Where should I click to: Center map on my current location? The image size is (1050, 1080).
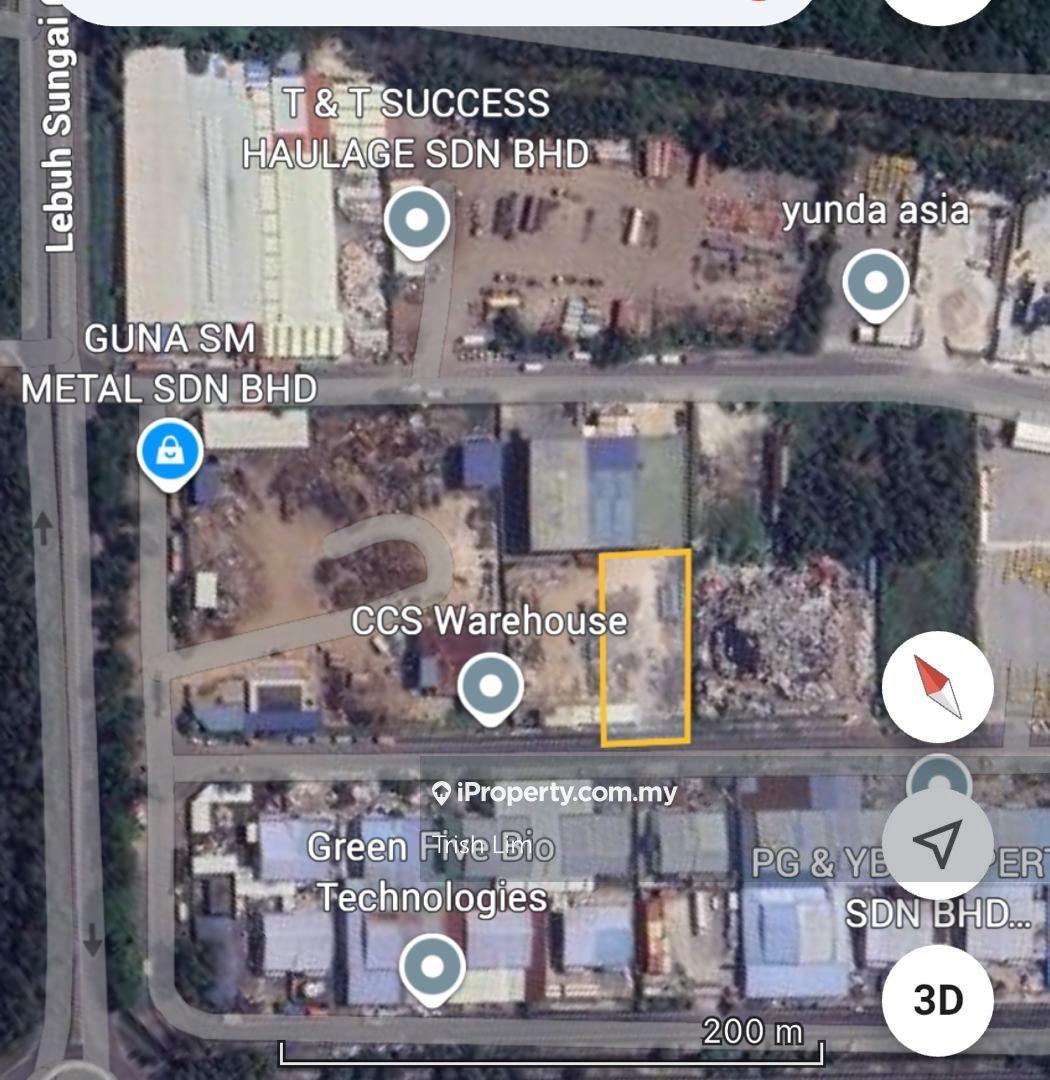click(937, 845)
